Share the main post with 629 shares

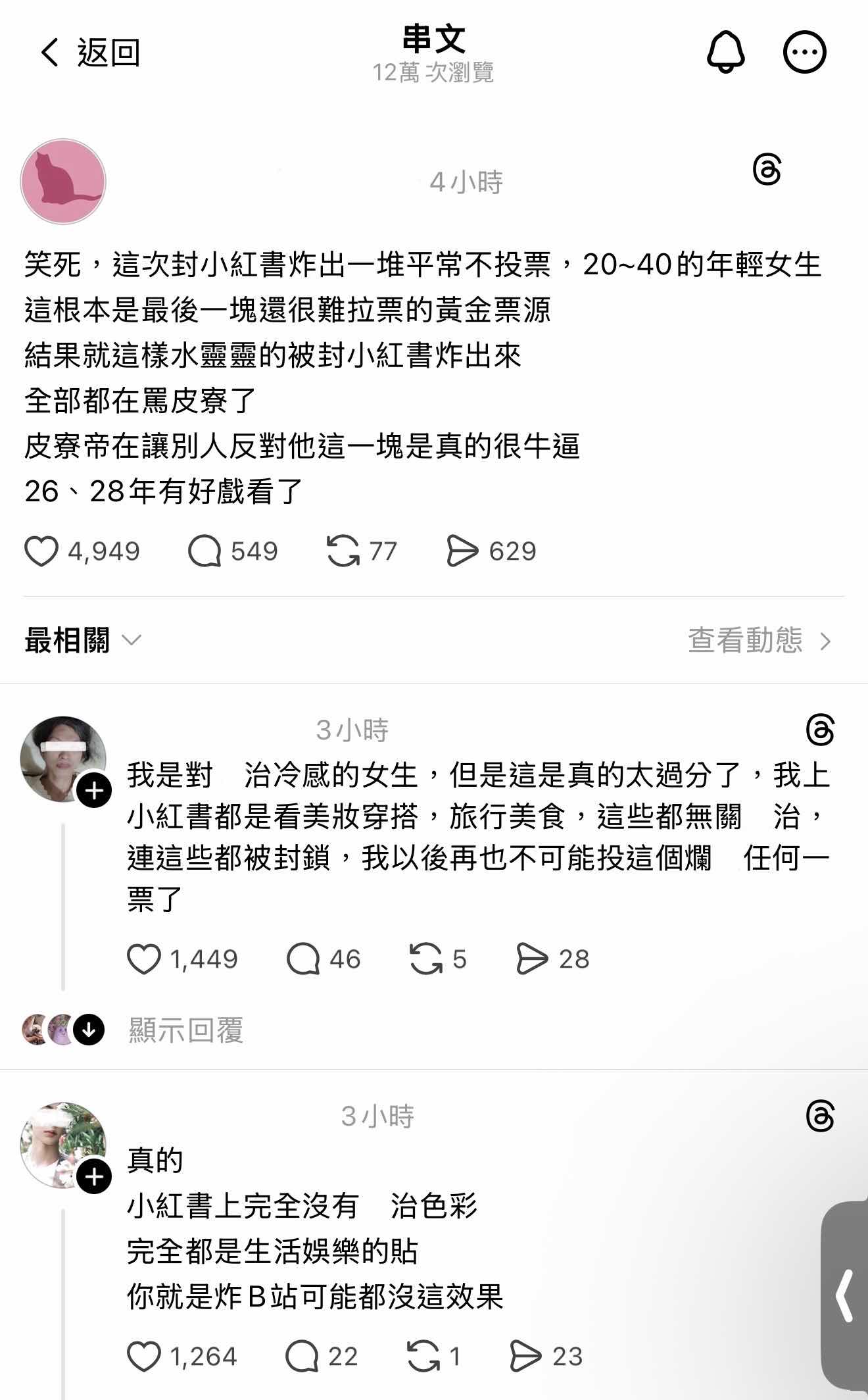(462, 551)
